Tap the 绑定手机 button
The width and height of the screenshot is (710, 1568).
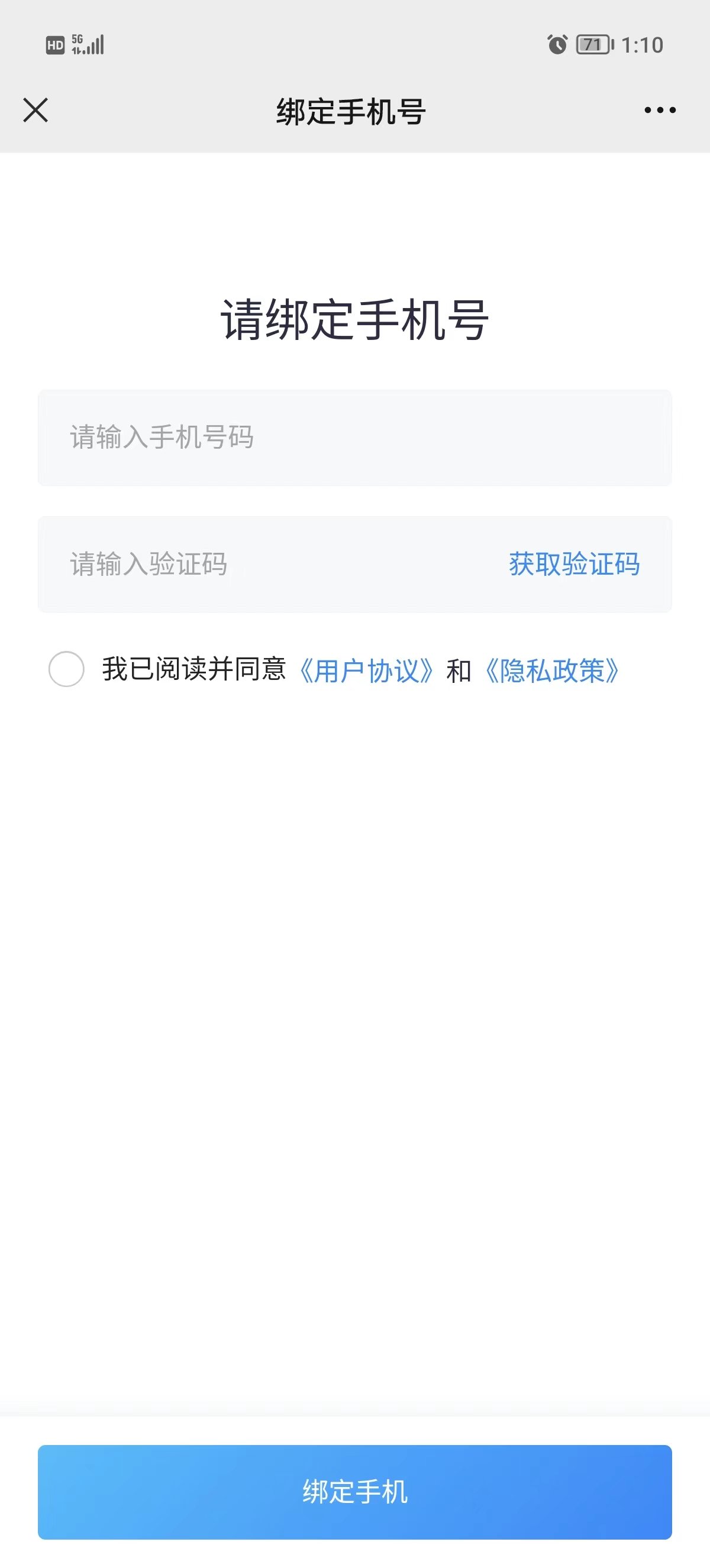(x=354, y=1492)
